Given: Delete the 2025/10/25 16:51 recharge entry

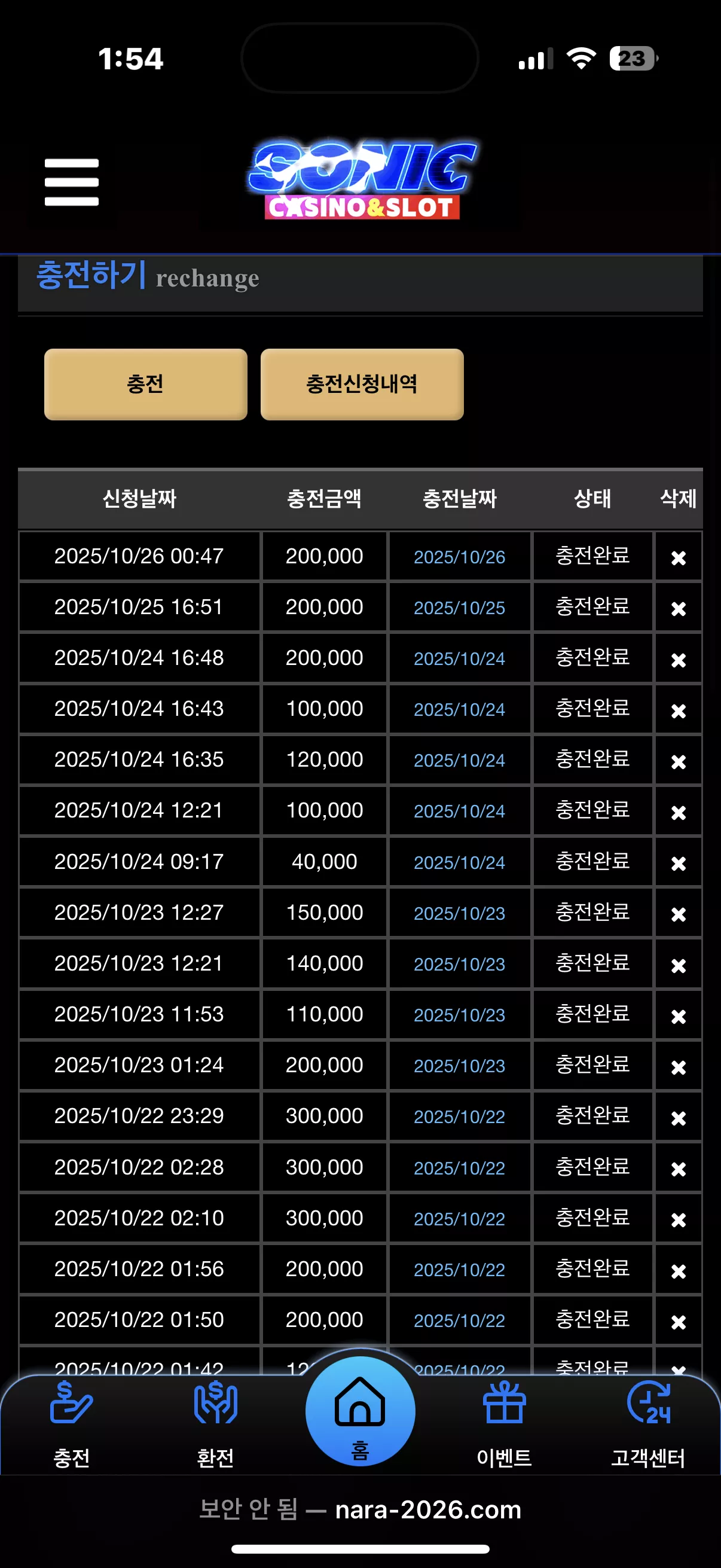Looking at the screenshot, I should point(679,608).
